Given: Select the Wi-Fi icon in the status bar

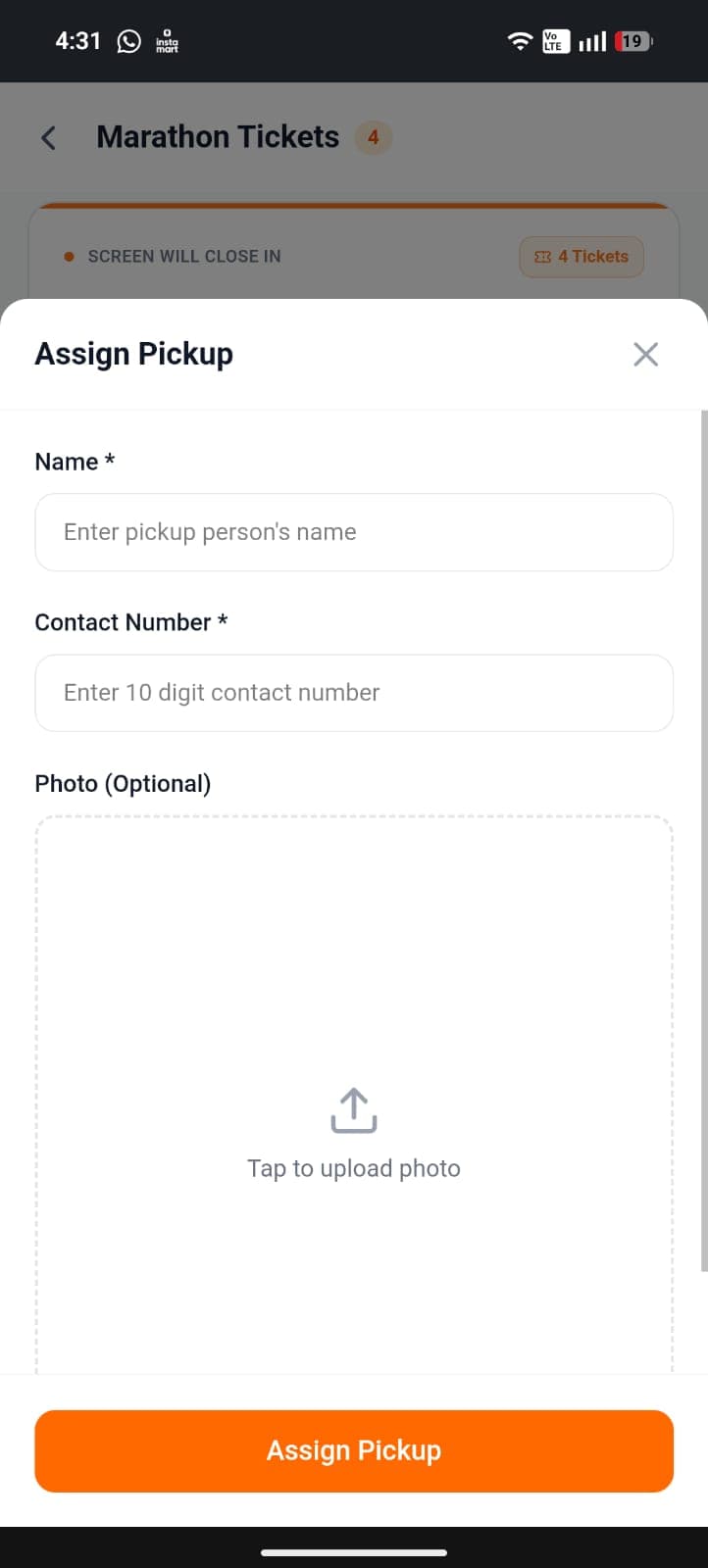Looking at the screenshot, I should pos(519,41).
